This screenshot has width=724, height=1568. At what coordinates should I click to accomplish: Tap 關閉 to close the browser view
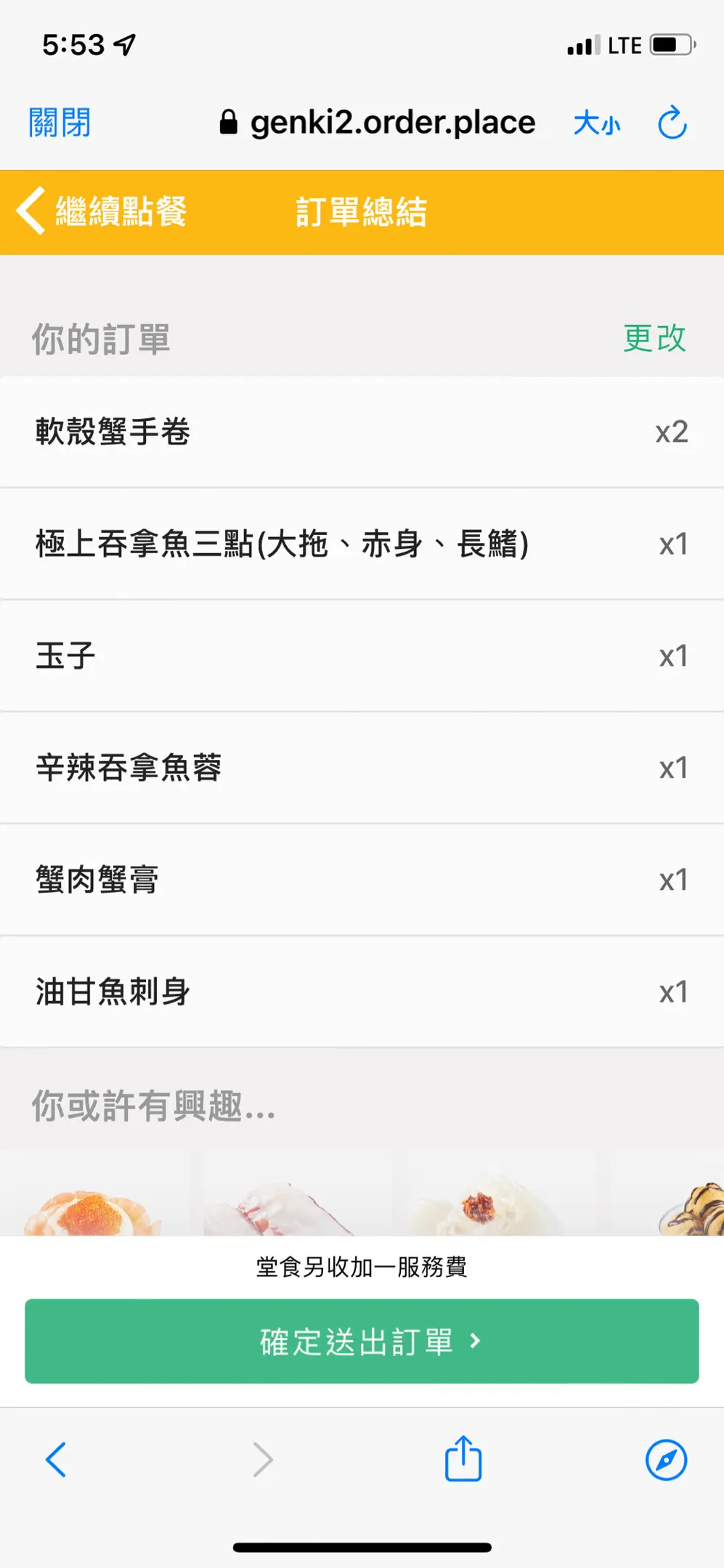click(60, 123)
